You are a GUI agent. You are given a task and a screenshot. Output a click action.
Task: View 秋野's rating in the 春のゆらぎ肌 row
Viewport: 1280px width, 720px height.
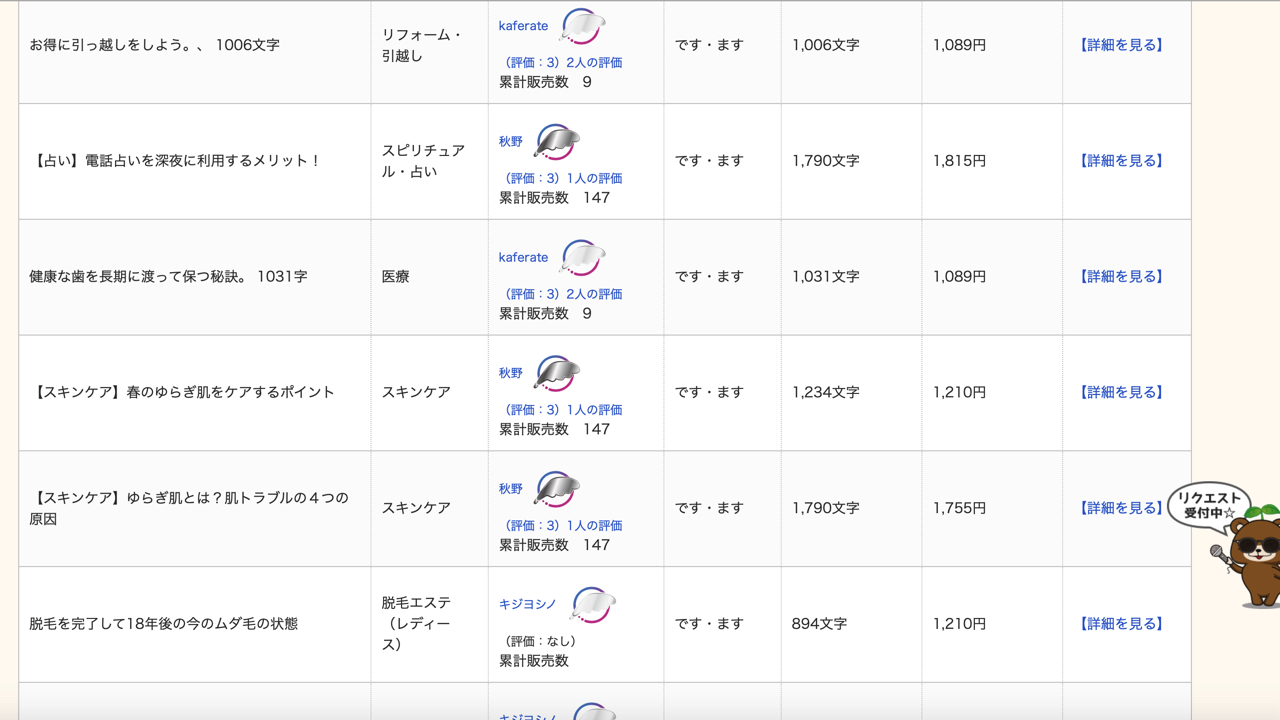tap(563, 410)
